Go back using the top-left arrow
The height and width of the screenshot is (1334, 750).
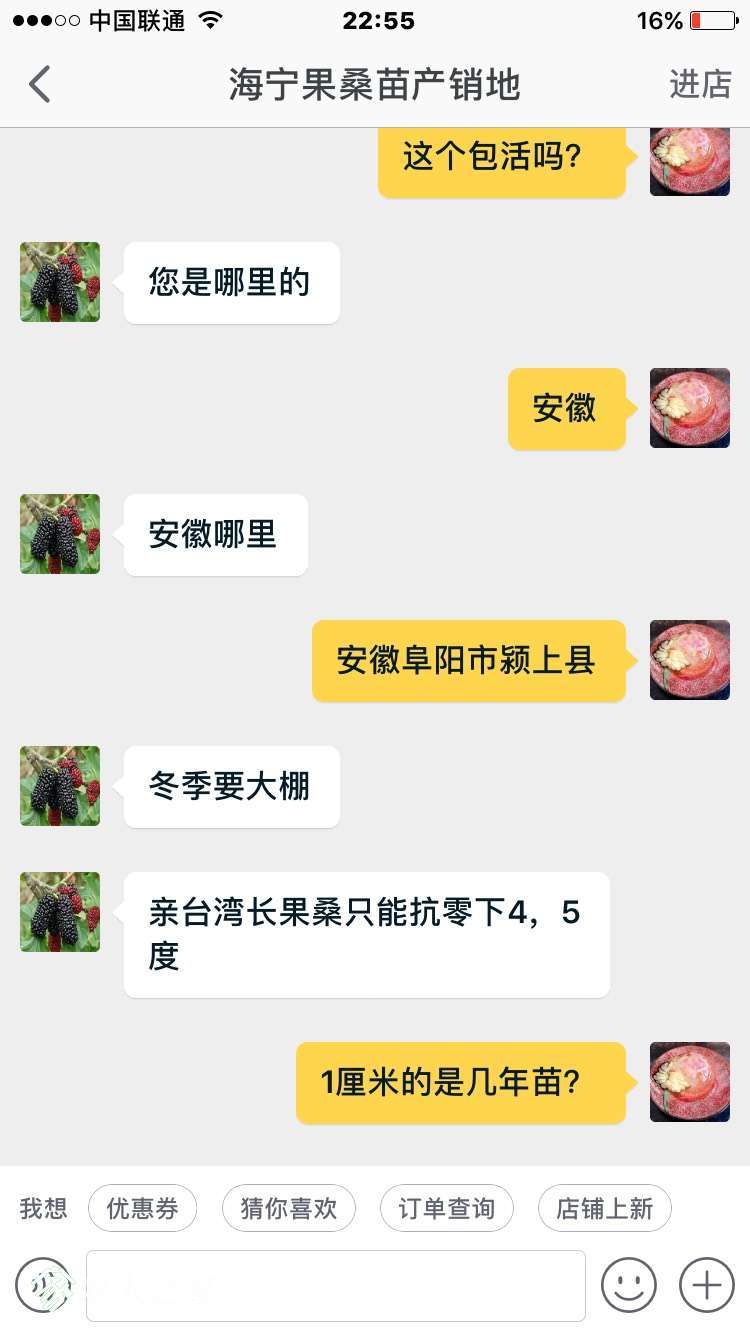[x=39, y=85]
